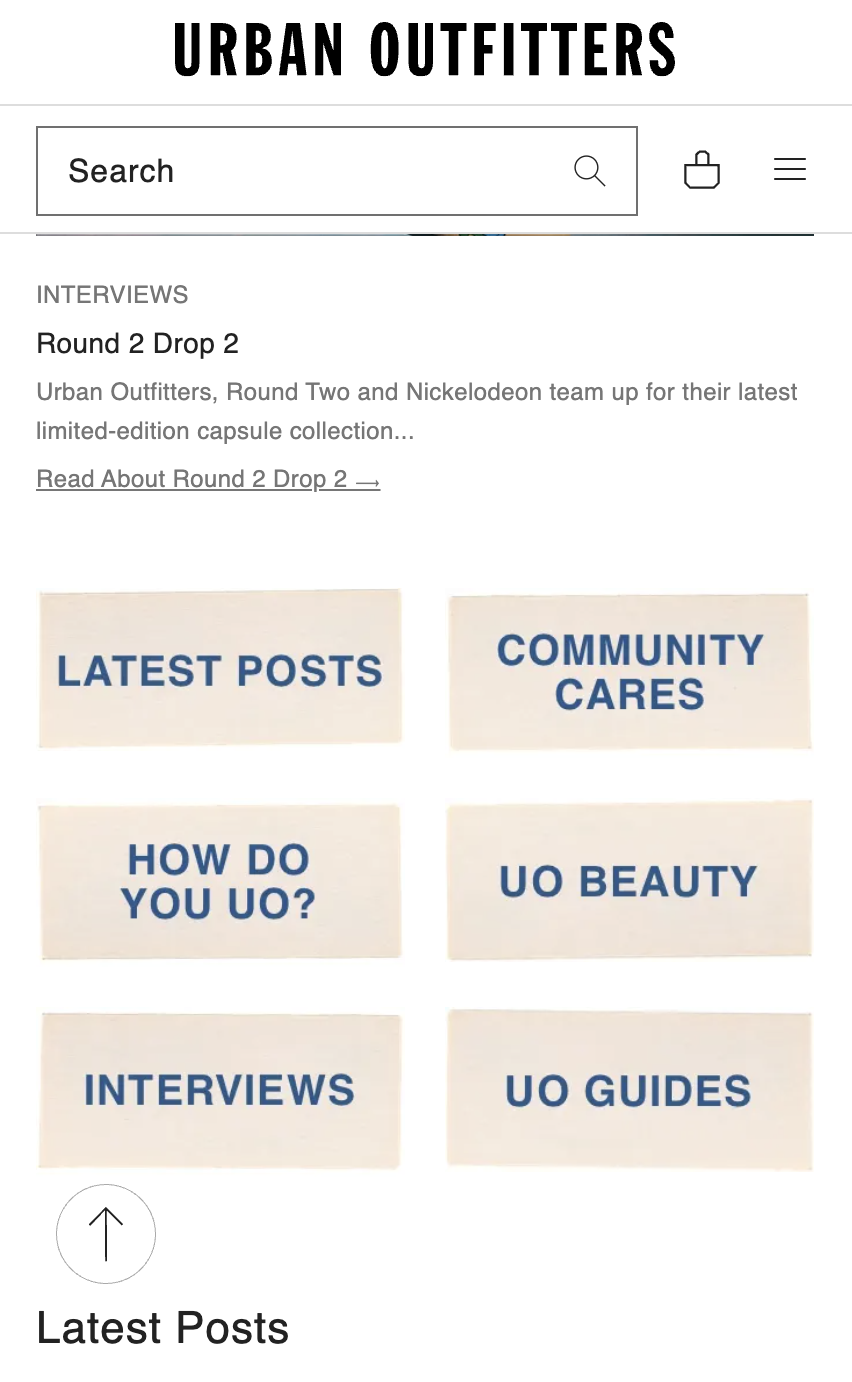Open the shopping bag
This screenshot has height=1382, width=852.
702,170
